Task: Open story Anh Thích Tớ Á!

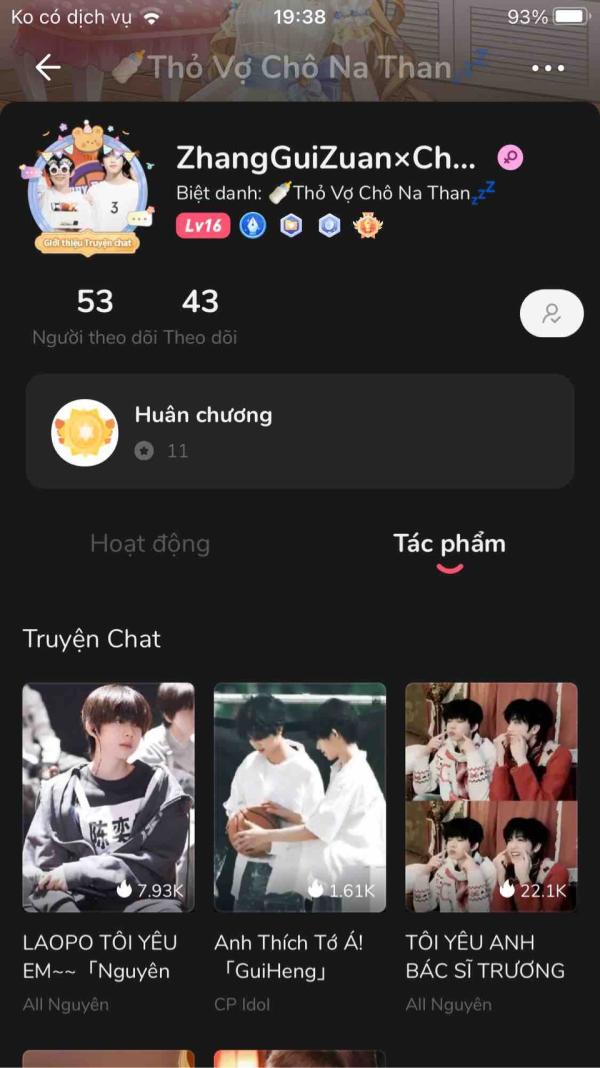Action: pyautogui.click(x=300, y=847)
